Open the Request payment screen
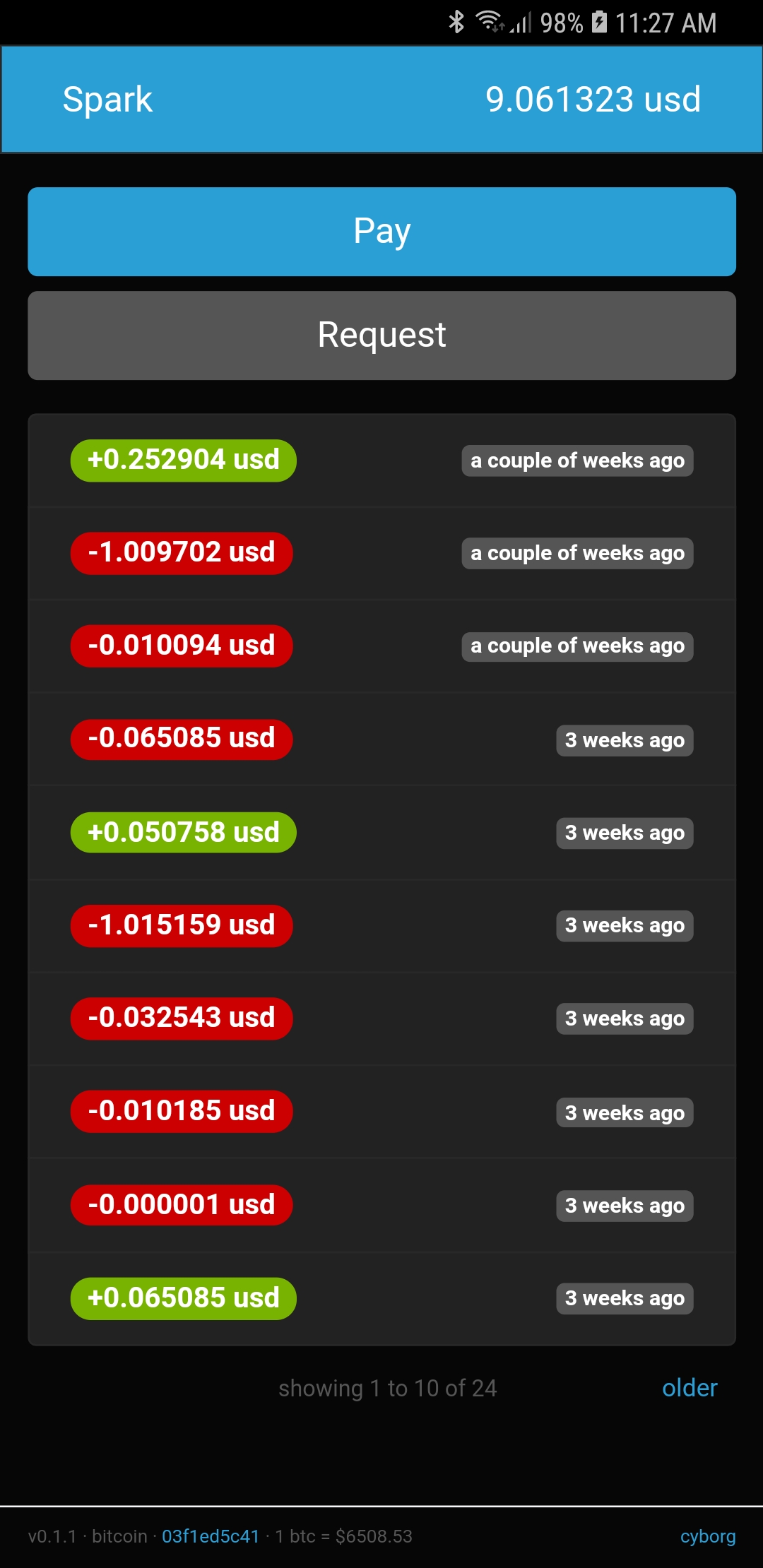The image size is (763, 1568). click(x=381, y=335)
